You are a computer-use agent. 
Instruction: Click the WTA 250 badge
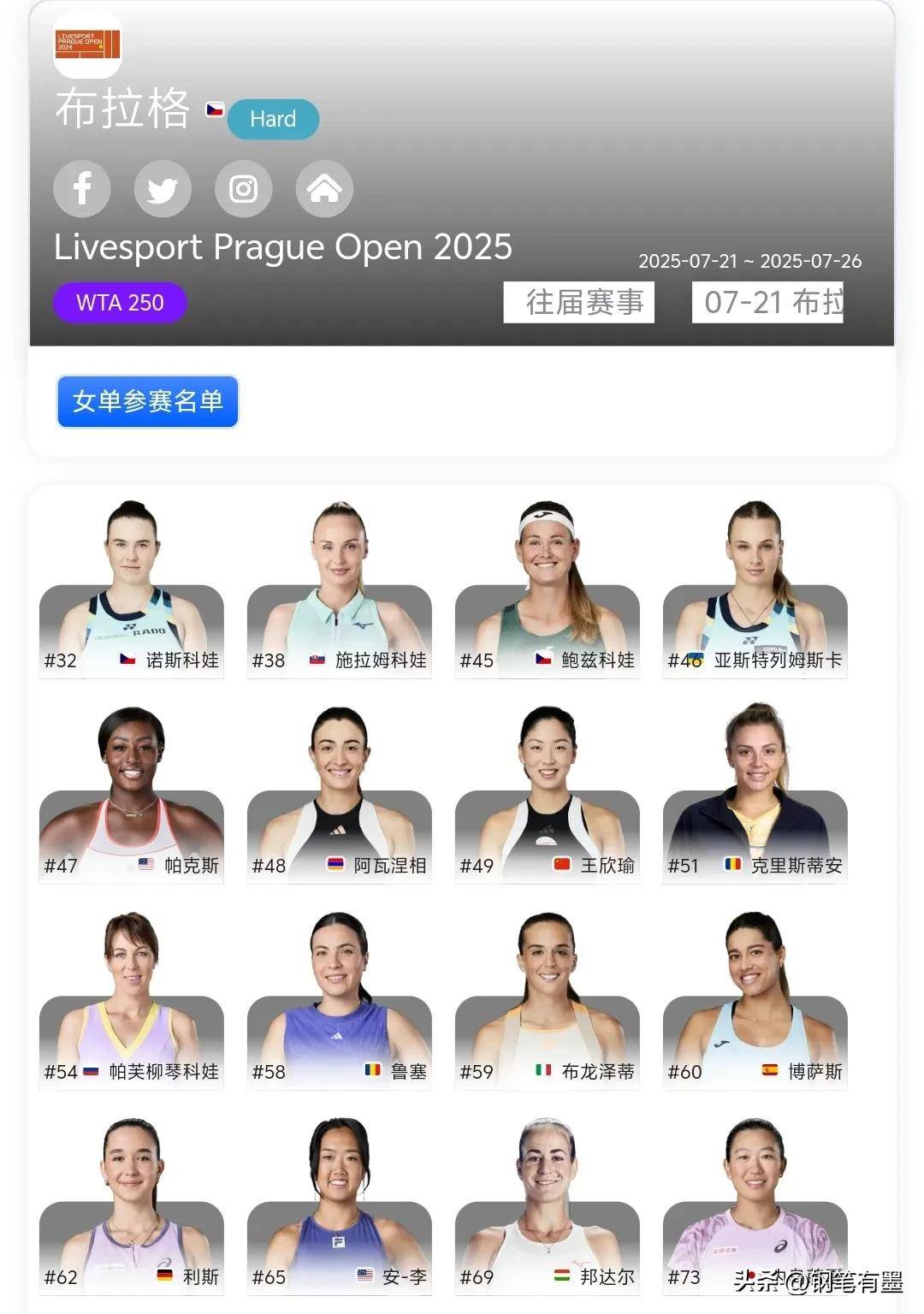(x=119, y=304)
